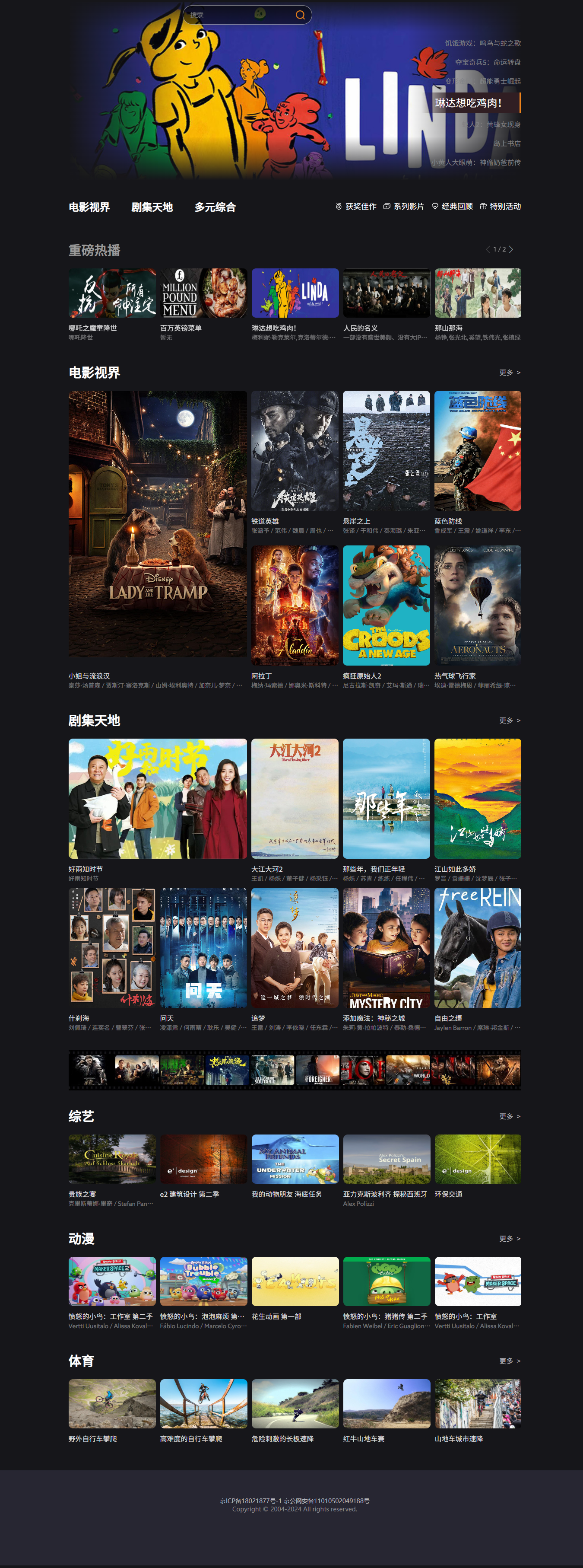Open the 小姐与流浪汉 movie poster
The height and width of the screenshot is (1568, 583).
point(158,523)
